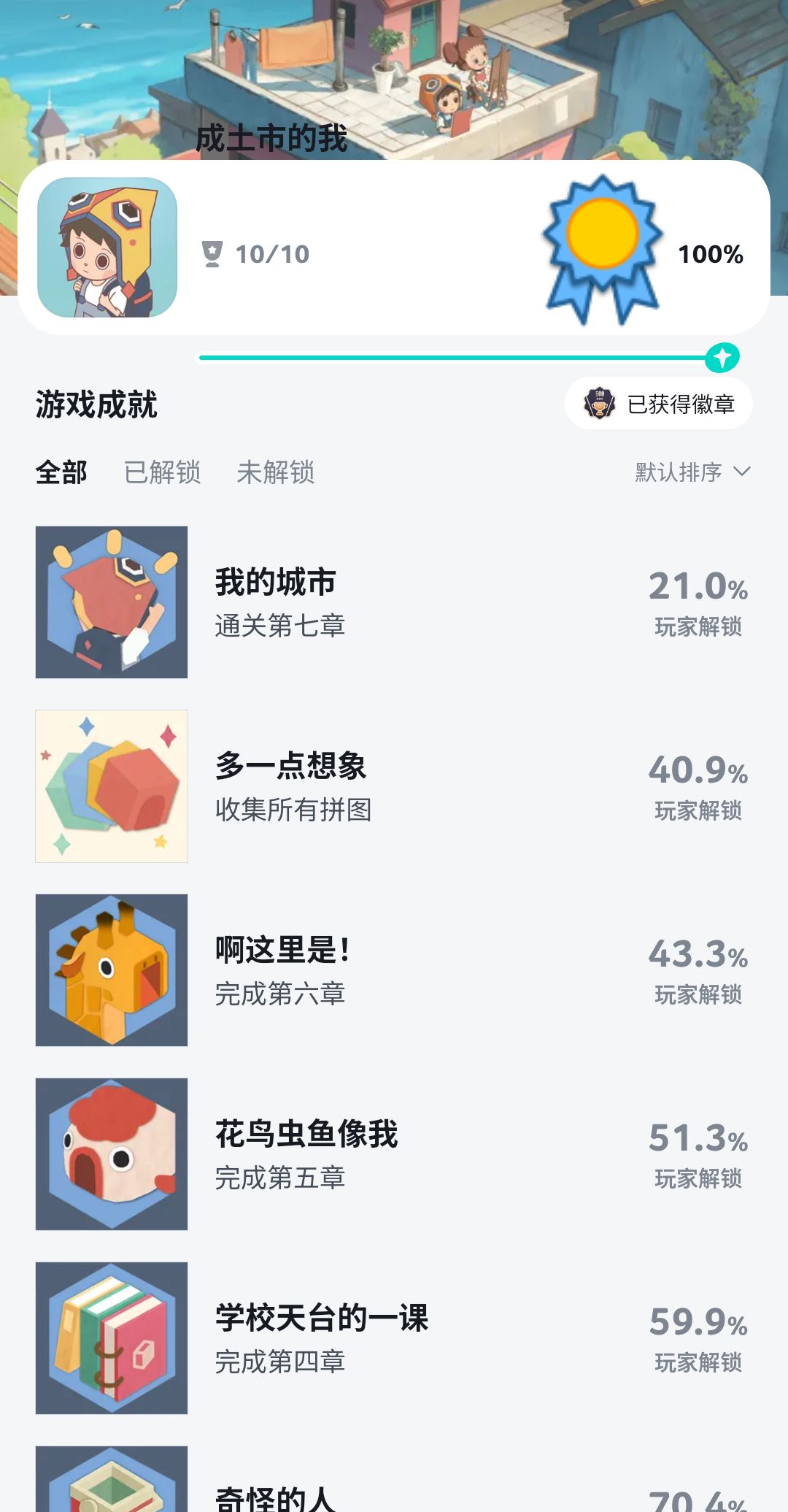
Task: Open the 已获得徽章 badge button
Action: coord(658,404)
